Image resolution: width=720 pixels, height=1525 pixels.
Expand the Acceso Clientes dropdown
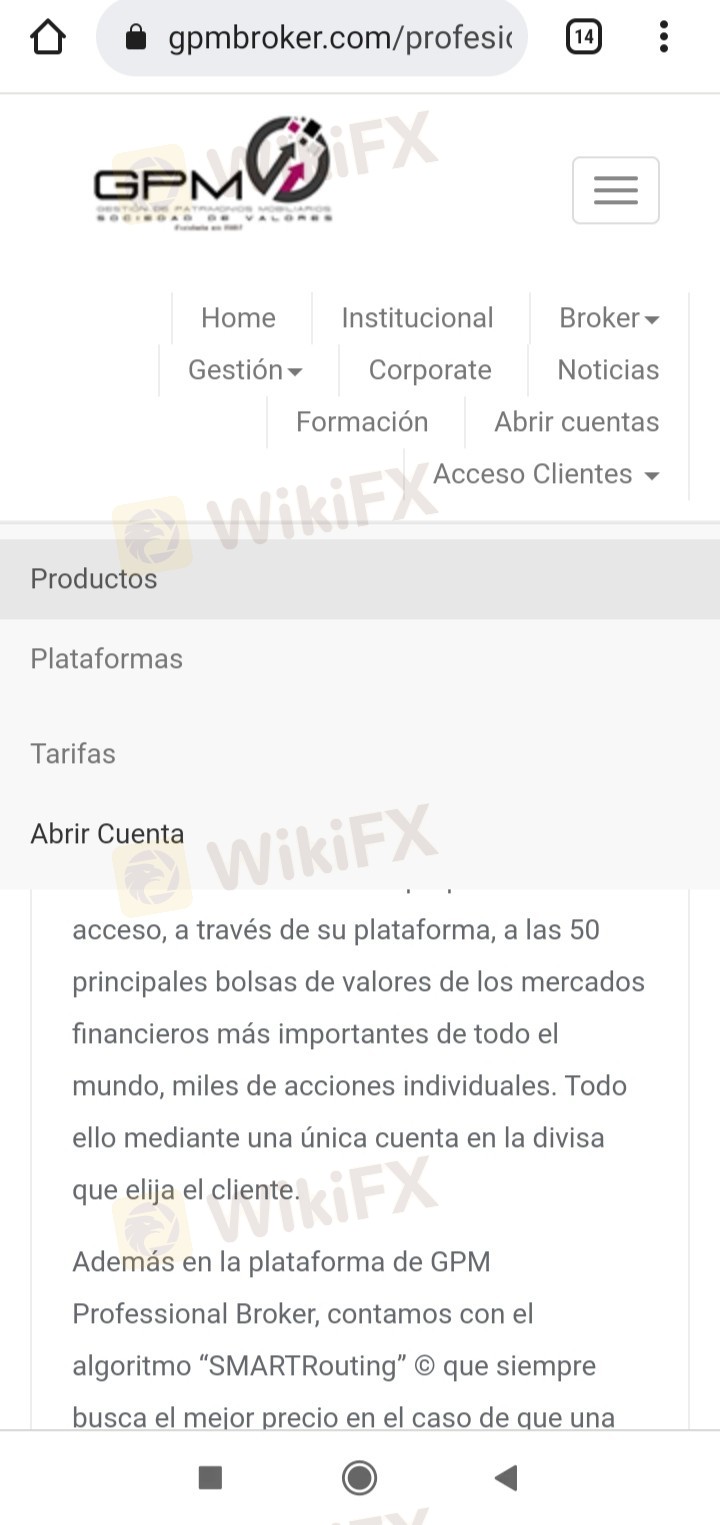(546, 474)
